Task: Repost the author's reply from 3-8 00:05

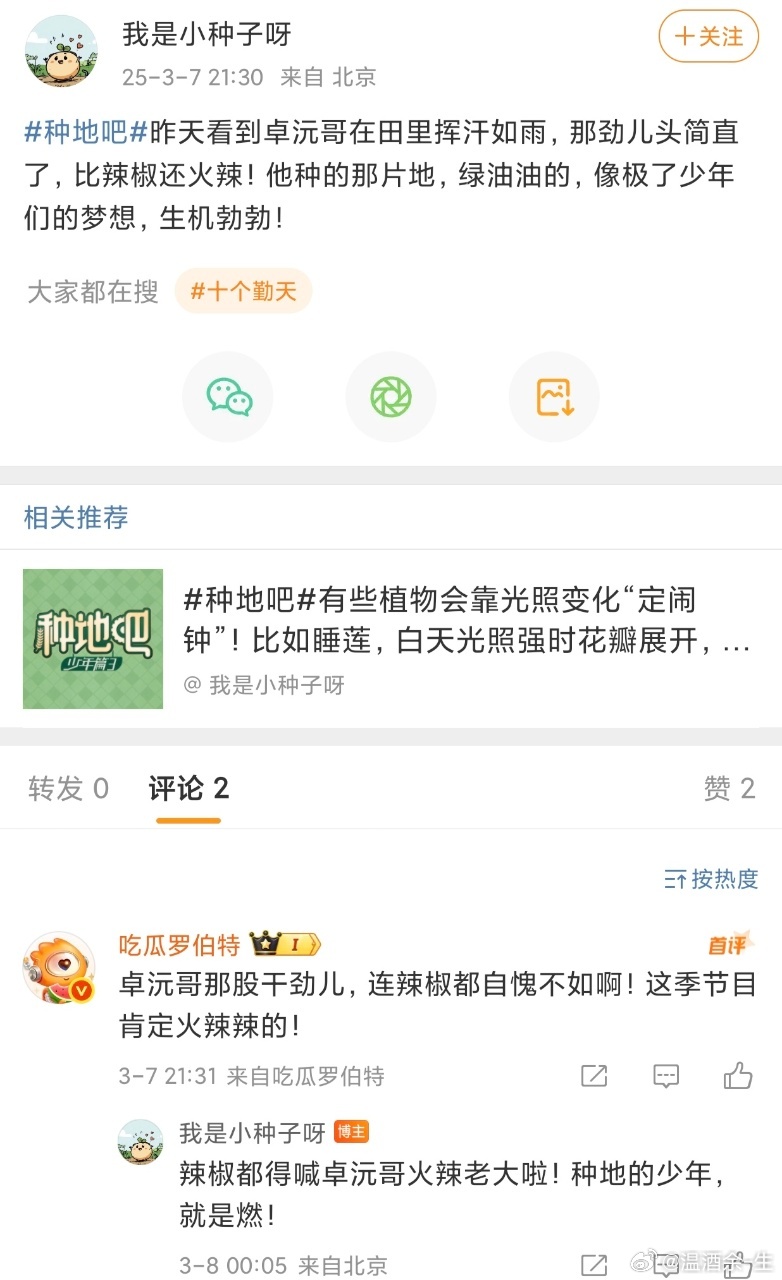Action: click(594, 1264)
